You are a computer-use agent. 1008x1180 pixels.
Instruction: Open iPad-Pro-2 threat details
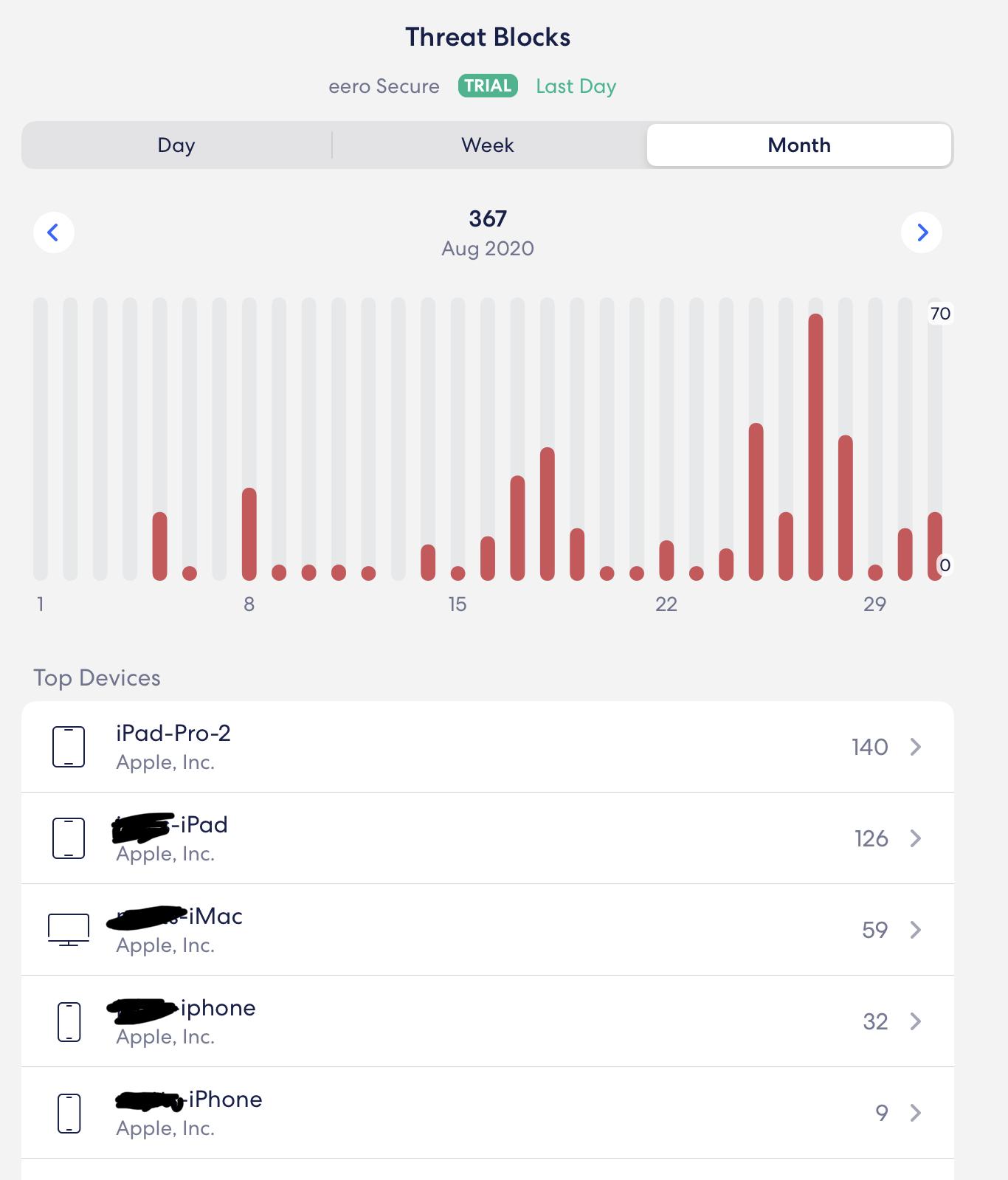487,747
